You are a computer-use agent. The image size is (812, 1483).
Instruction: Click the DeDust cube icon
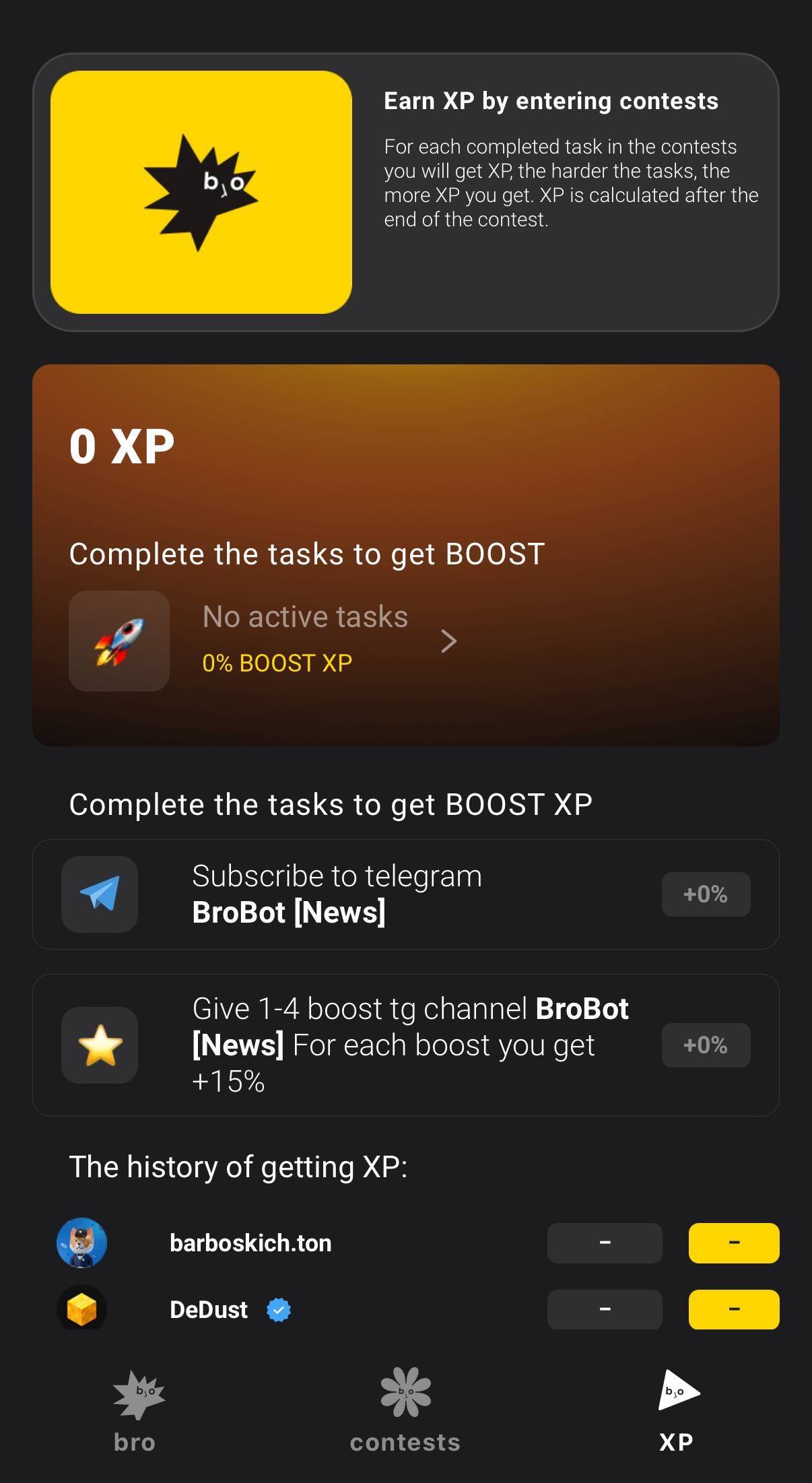pos(81,1309)
